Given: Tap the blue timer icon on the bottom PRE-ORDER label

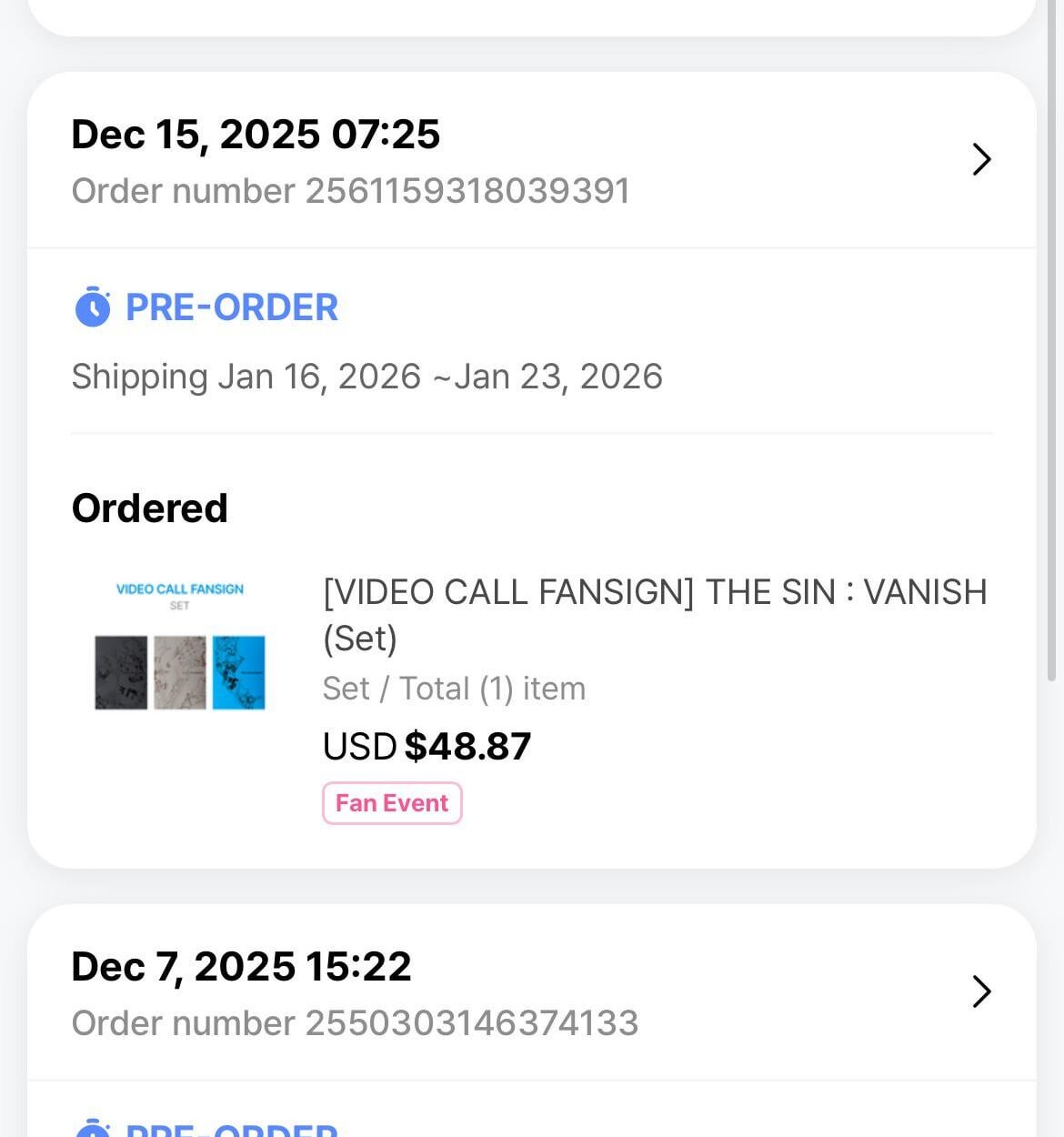Looking at the screenshot, I should click(94, 1130).
